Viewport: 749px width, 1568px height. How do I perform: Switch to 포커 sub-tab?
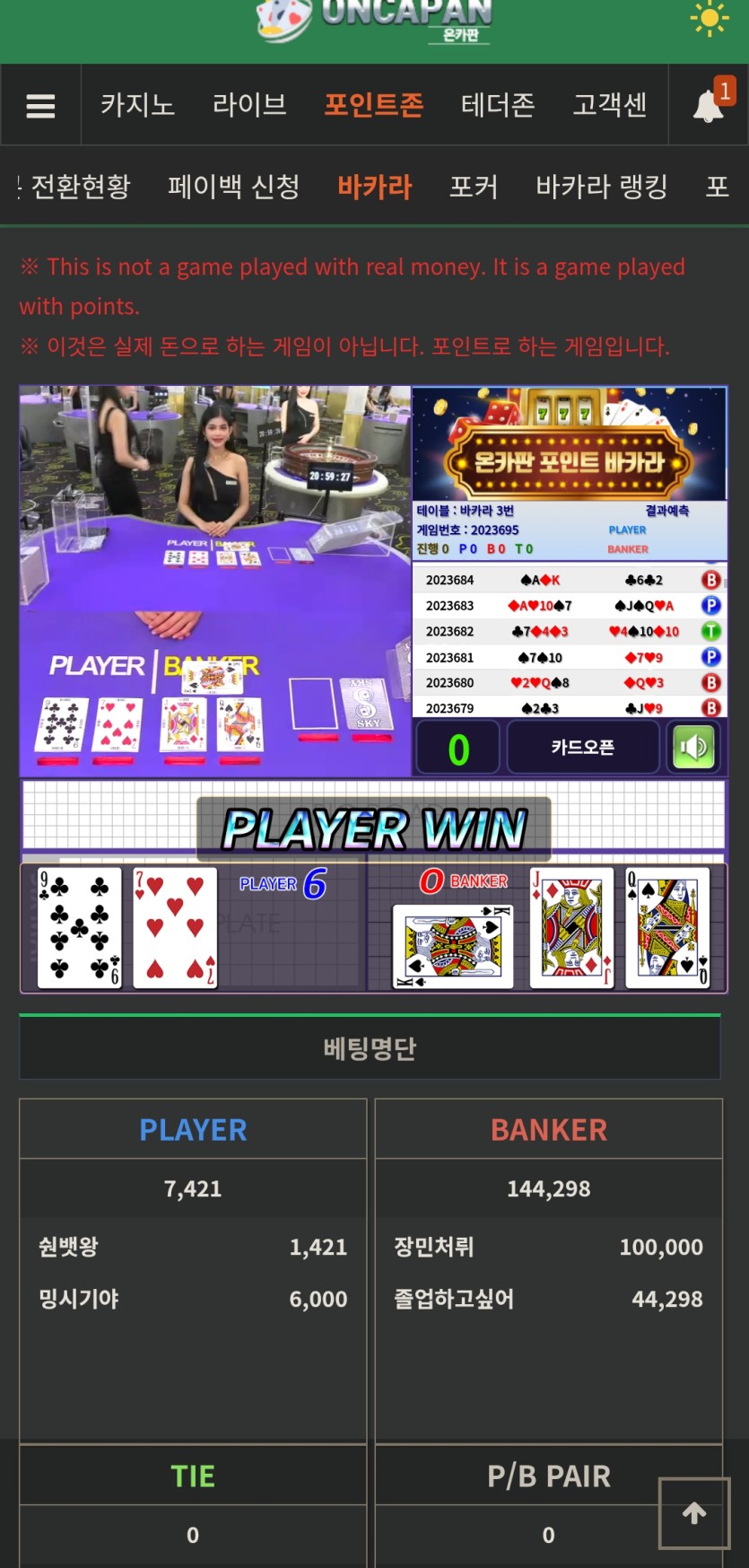coord(474,187)
